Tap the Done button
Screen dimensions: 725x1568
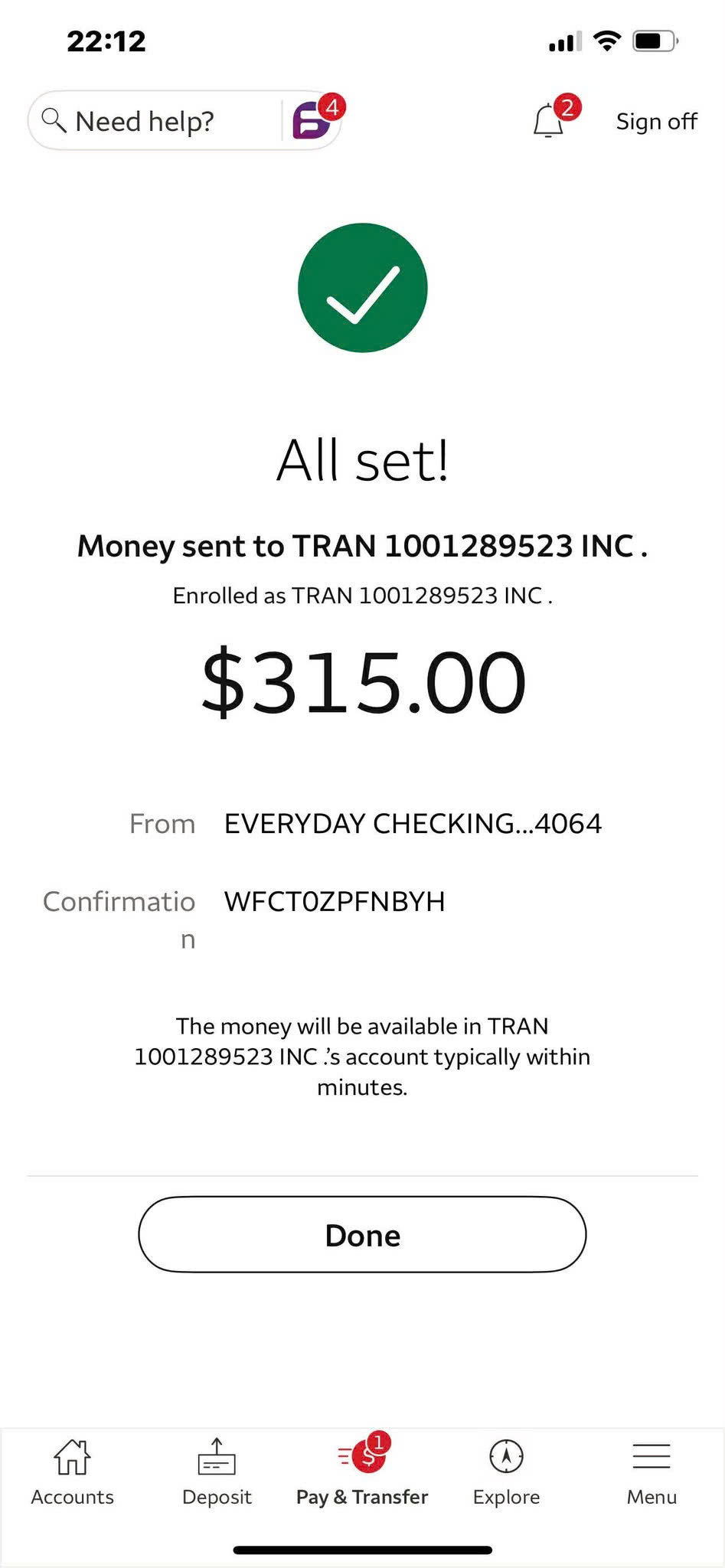click(362, 1234)
